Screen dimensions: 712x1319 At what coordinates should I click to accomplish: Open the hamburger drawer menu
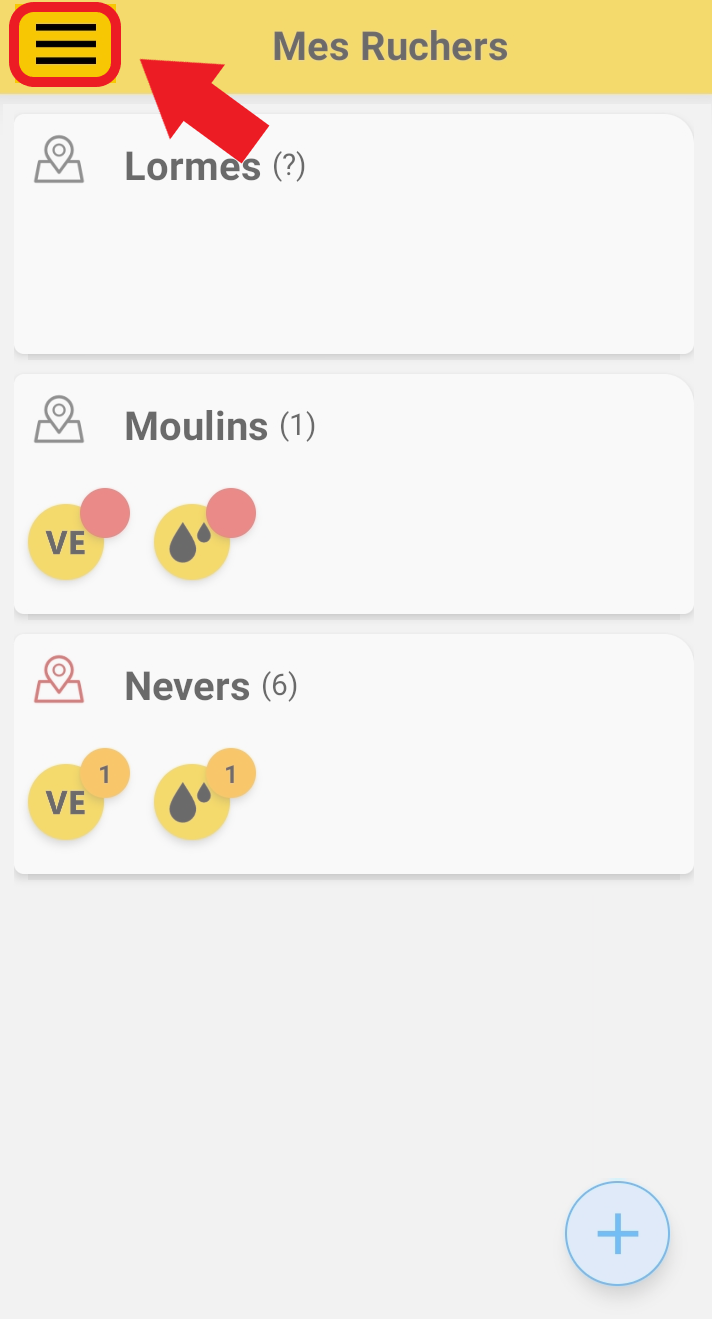point(65,46)
